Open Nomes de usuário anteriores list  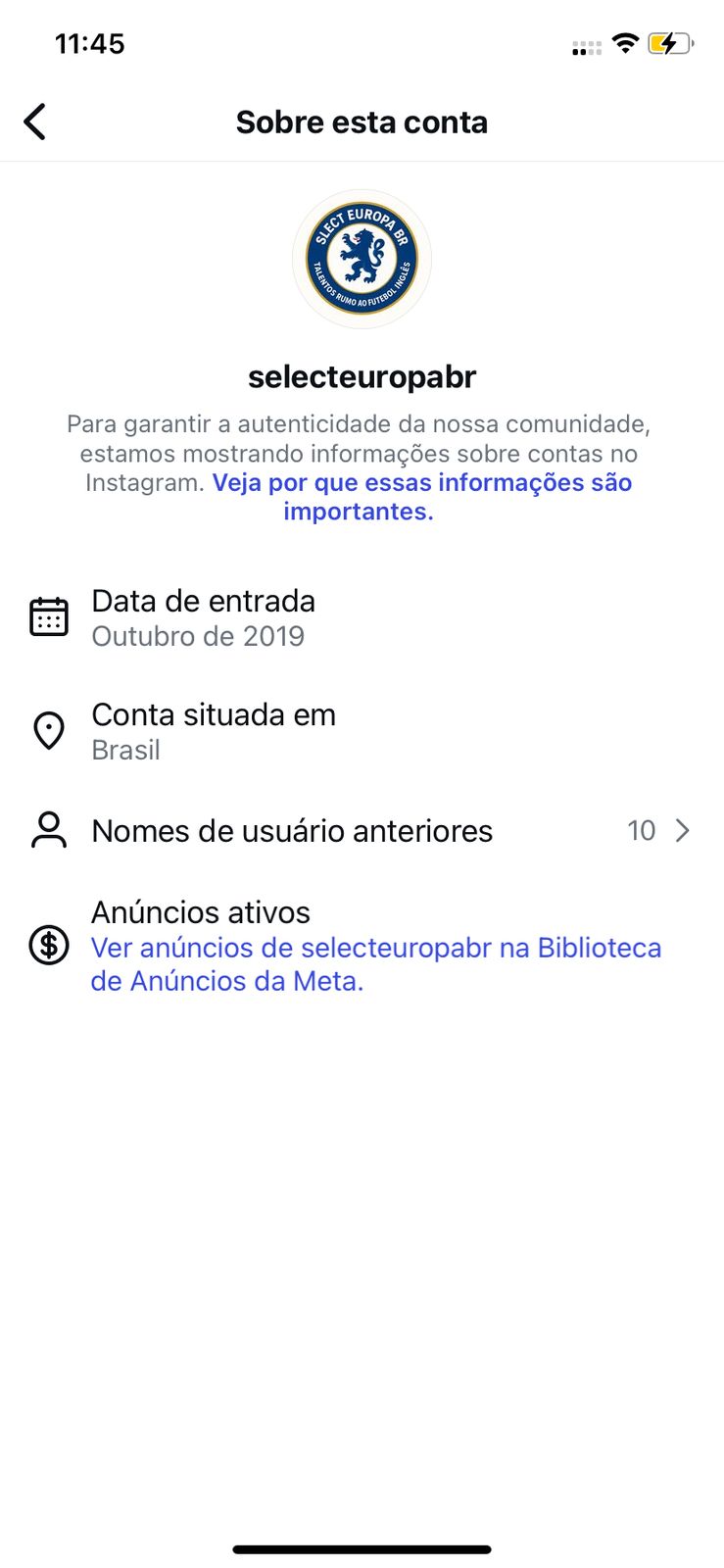point(361,831)
